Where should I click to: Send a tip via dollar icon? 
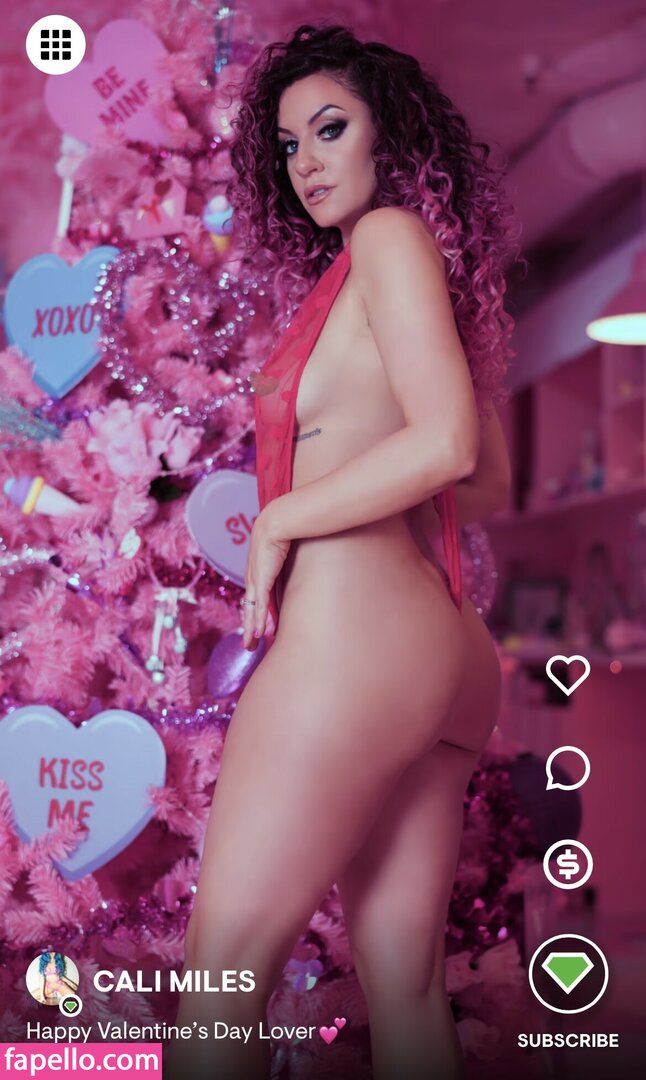[x=568, y=864]
